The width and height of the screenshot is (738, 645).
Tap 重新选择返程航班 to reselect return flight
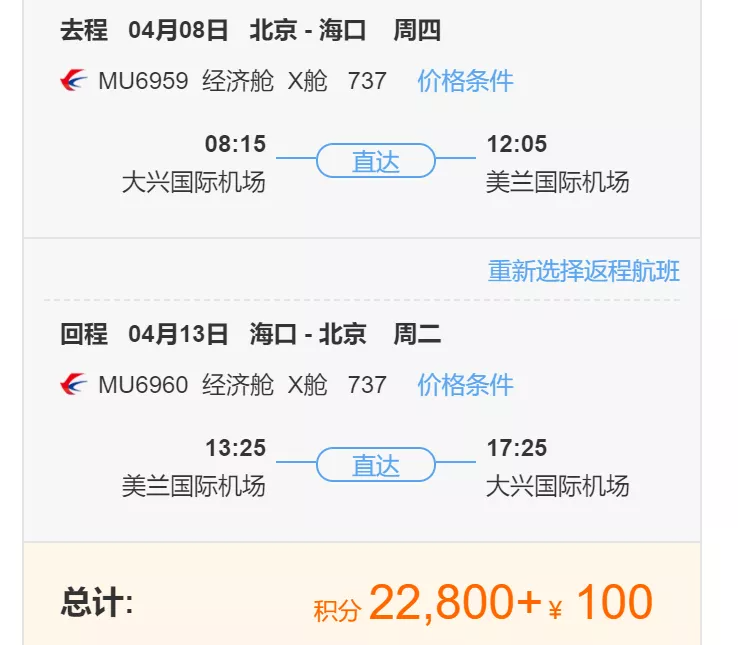click(583, 271)
